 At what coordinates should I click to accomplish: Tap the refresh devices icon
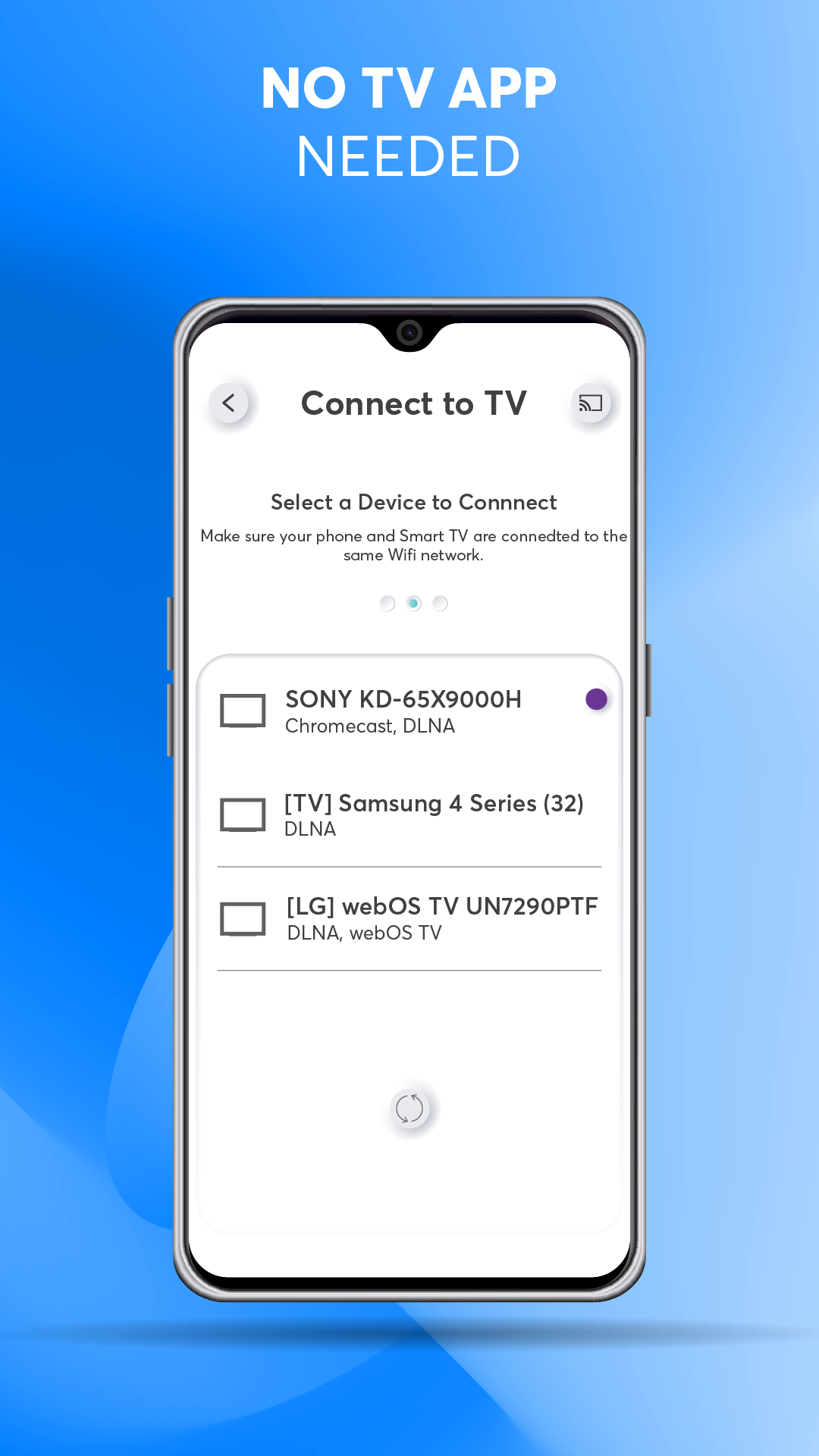coord(409,1108)
